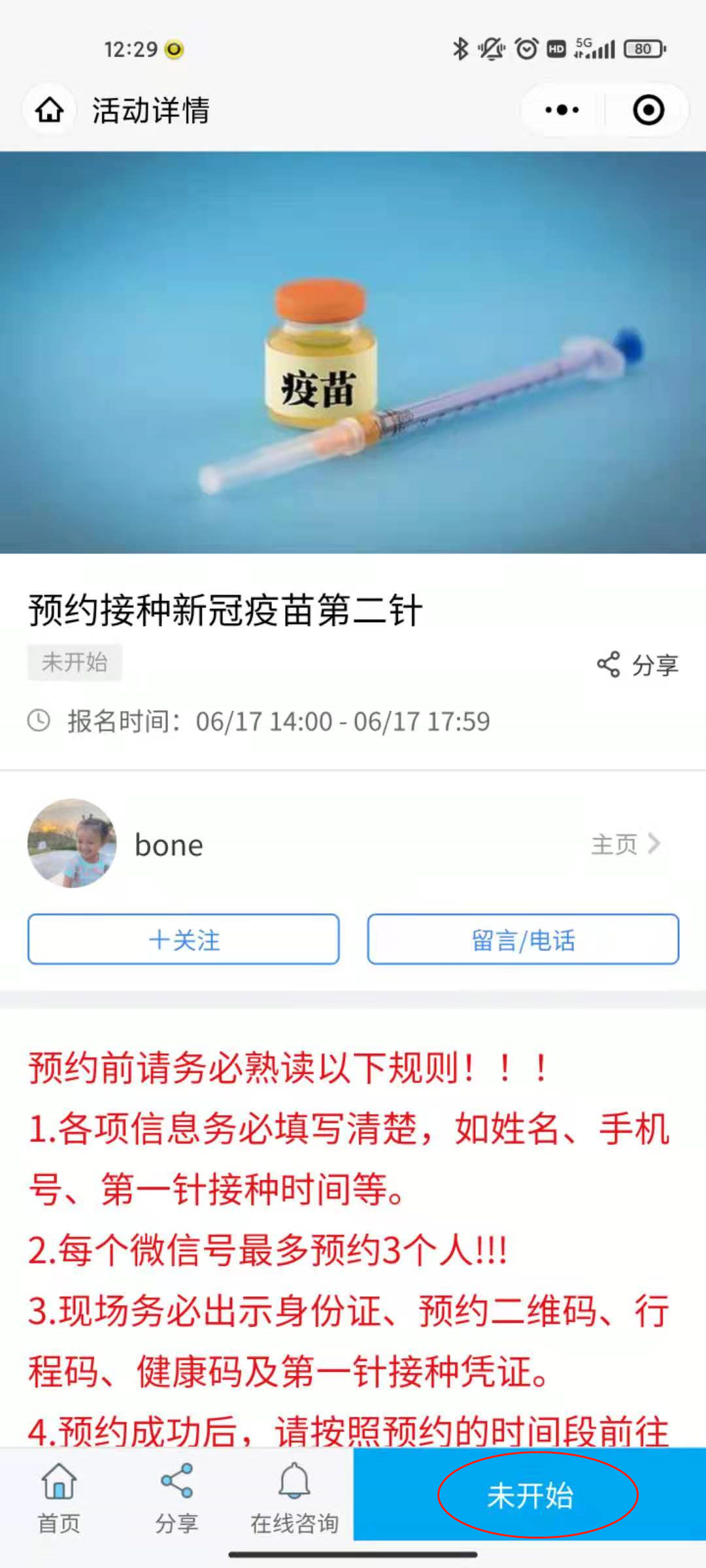This screenshot has width=706, height=1568.
Task: Close the mini program via circle button
Action: [x=648, y=110]
